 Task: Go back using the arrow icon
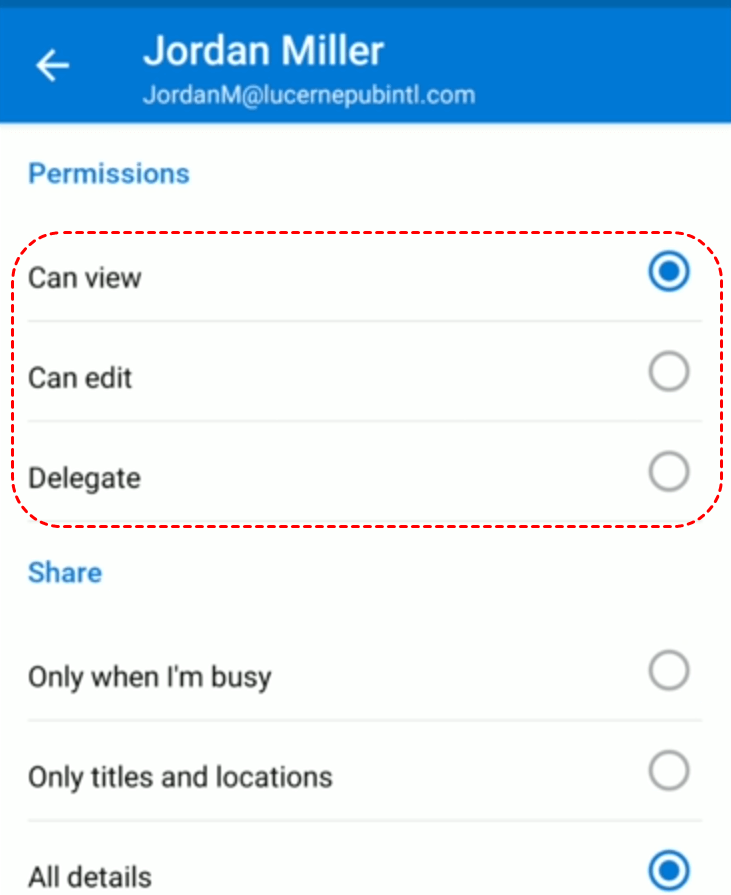(52, 66)
